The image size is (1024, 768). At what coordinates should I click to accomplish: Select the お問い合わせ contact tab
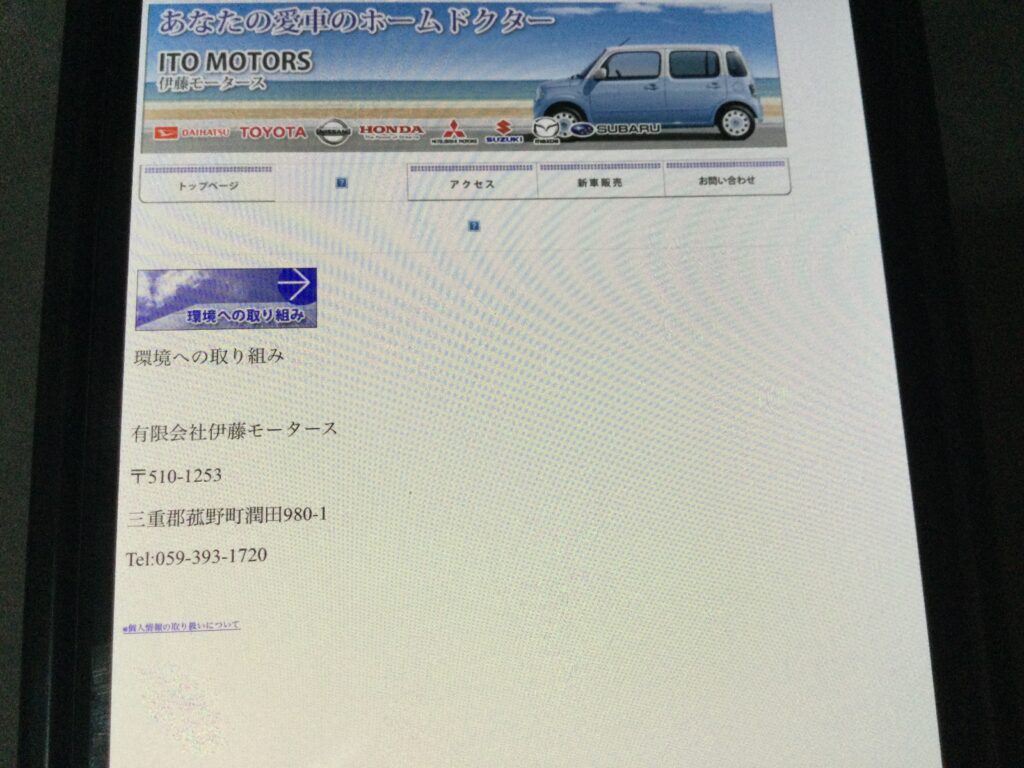727,181
